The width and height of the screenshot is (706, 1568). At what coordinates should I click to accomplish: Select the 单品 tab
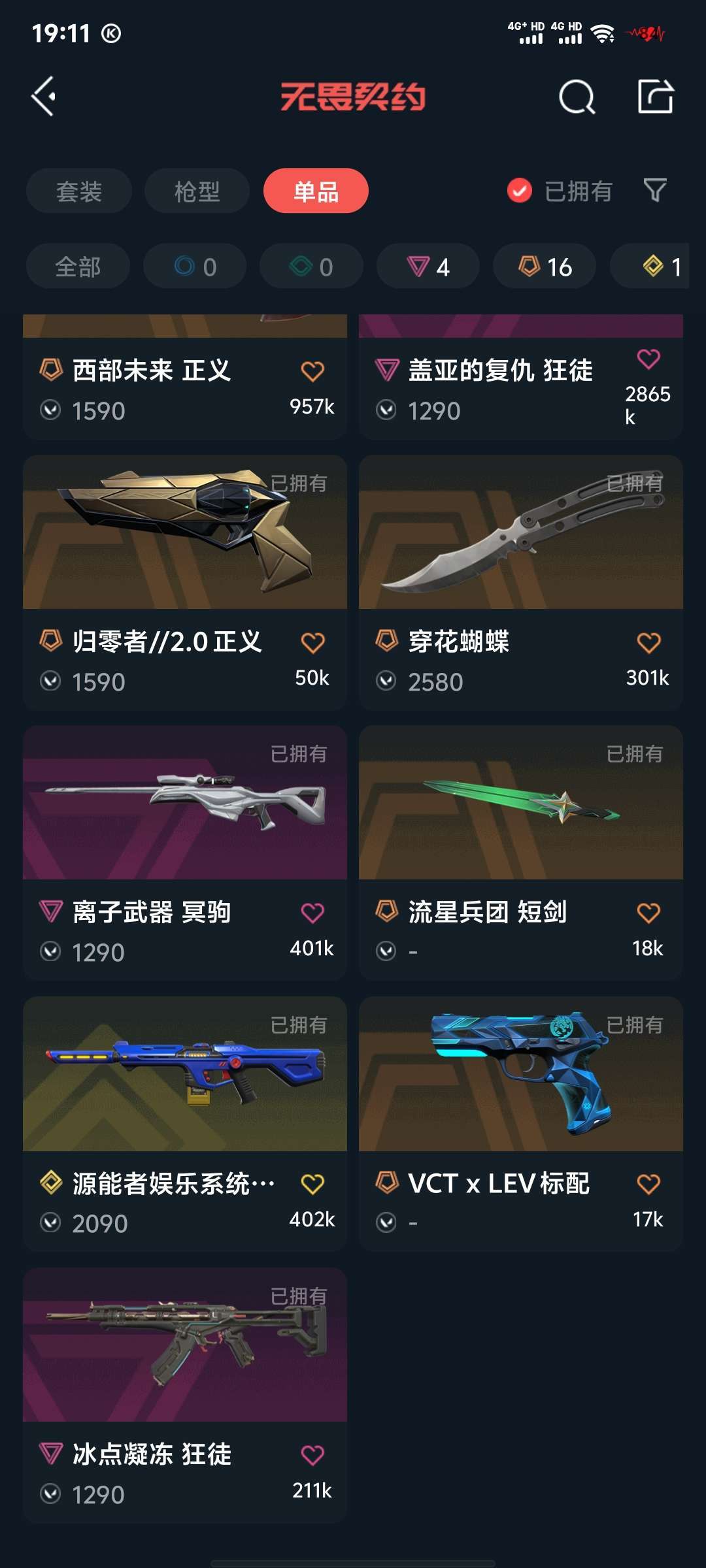(316, 191)
